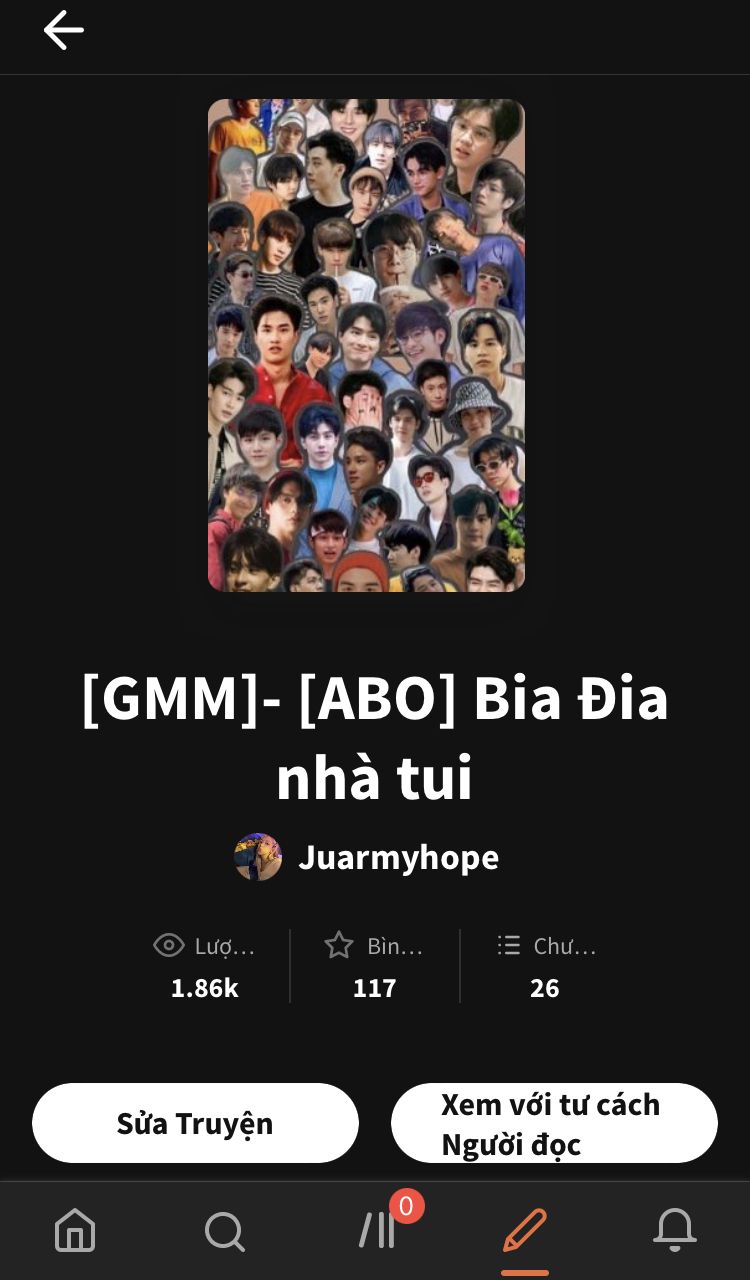Open the notifications bell tab

pyautogui.click(x=675, y=1230)
